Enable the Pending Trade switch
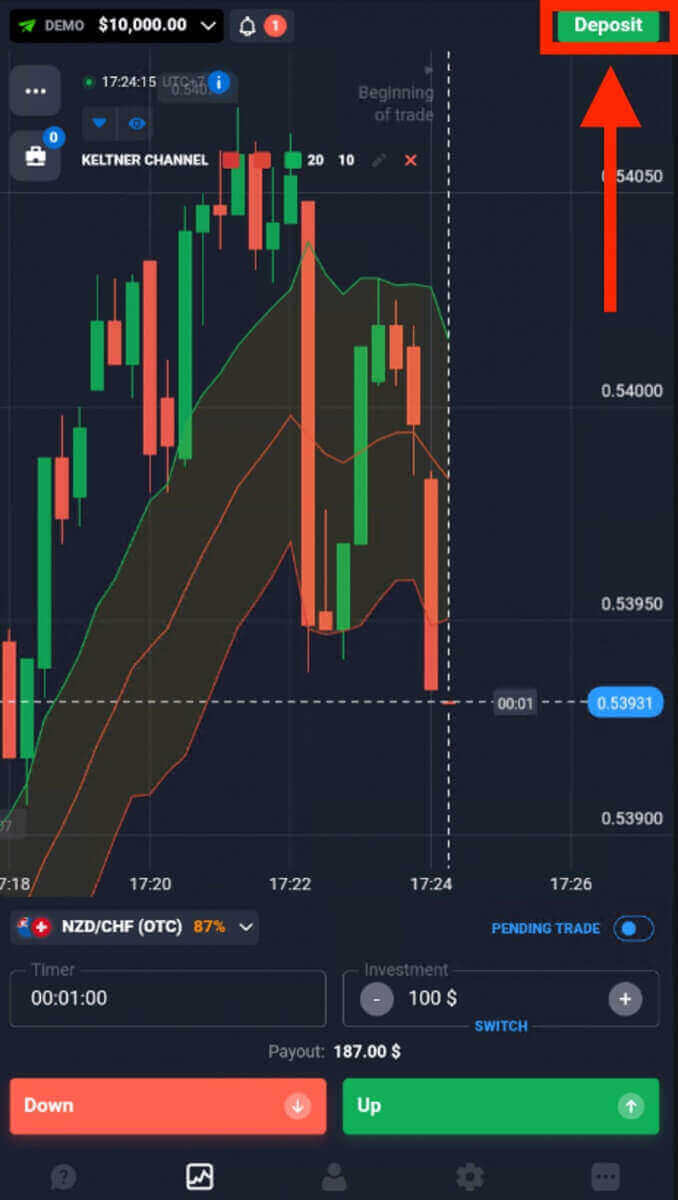Viewport: 678px width, 1200px height. coord(633,928)
